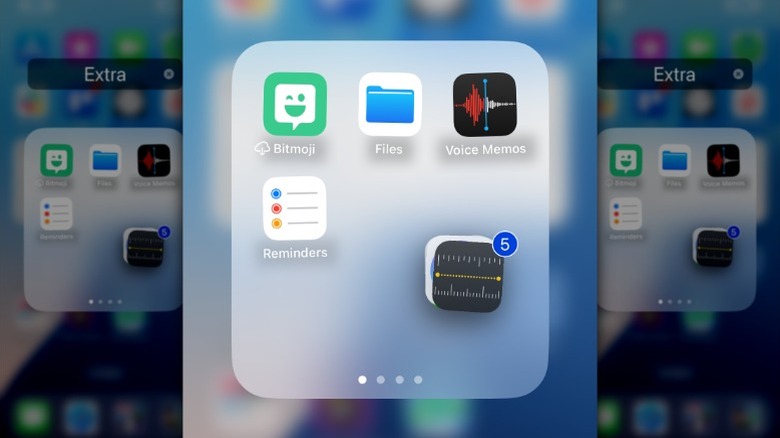Launch Voice Memos
The image size is (780, 438).
pos(485,104)
